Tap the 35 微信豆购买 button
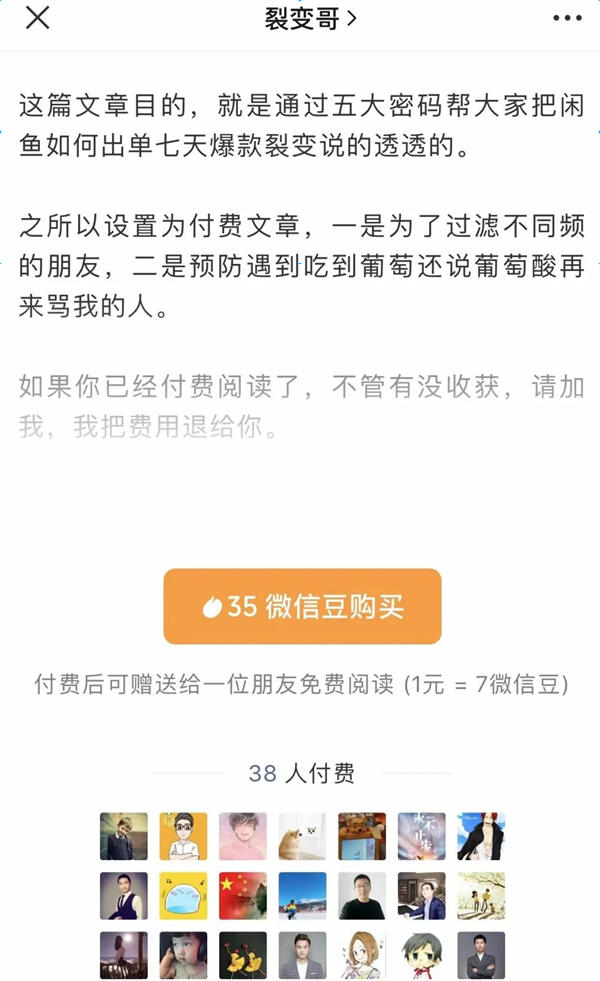 (302, 606)
